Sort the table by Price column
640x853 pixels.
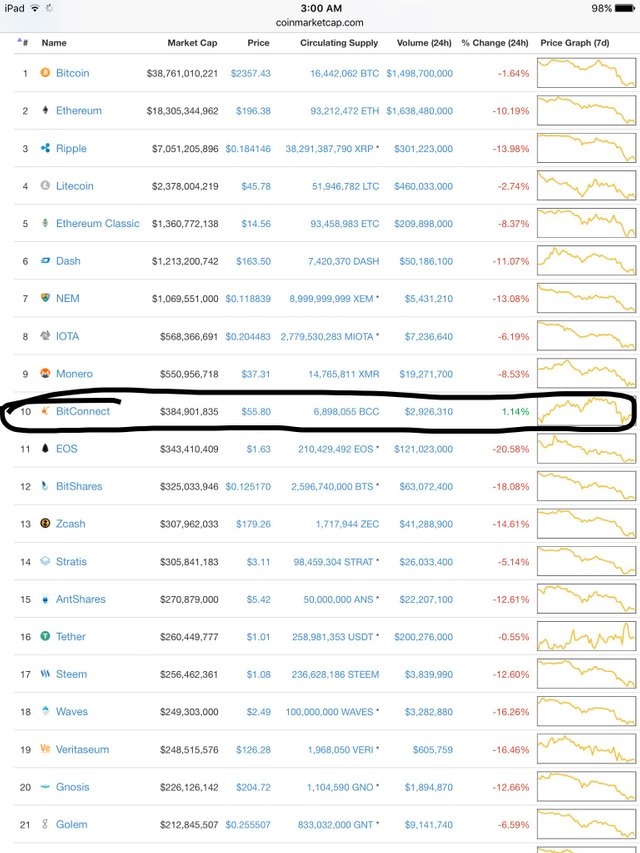pyautogui.click(x=259, y=43)
